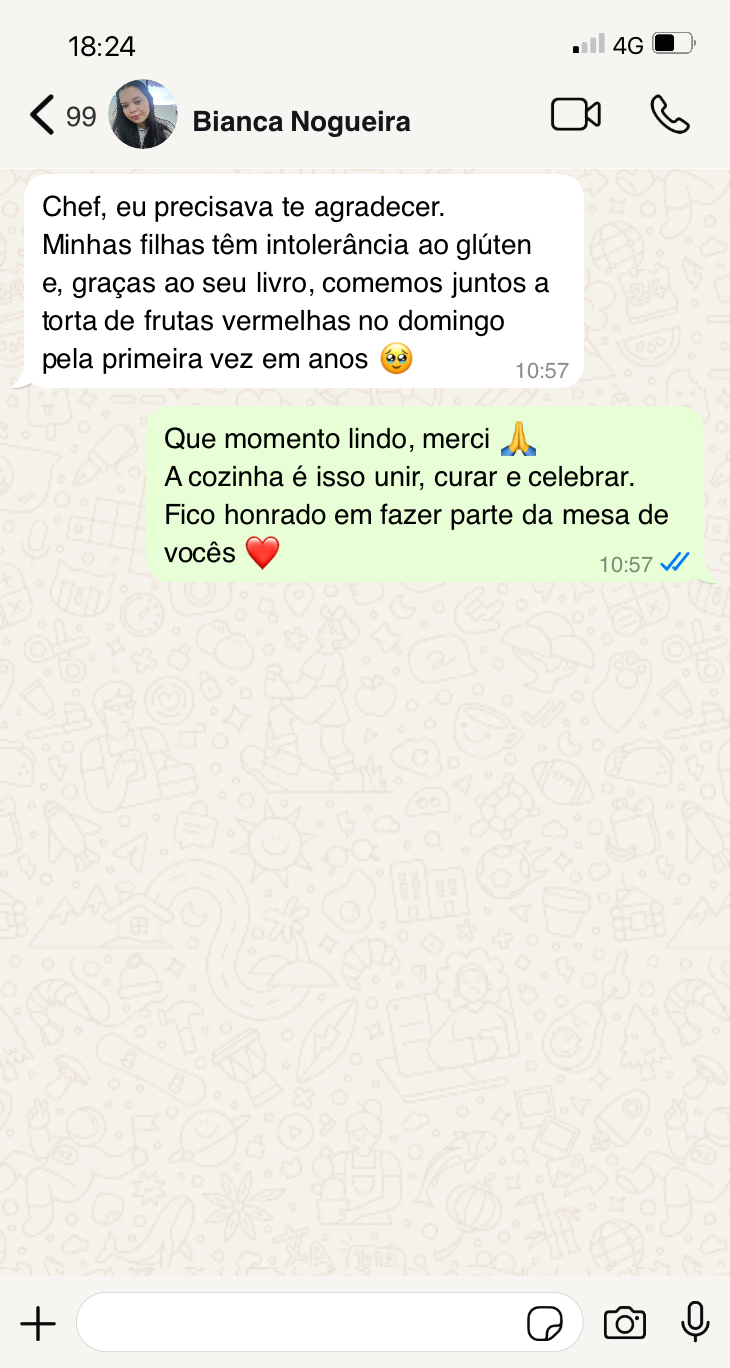Open the sticker picker
This screenshot has width=730, height=1368.
(x=544, y=1324)
